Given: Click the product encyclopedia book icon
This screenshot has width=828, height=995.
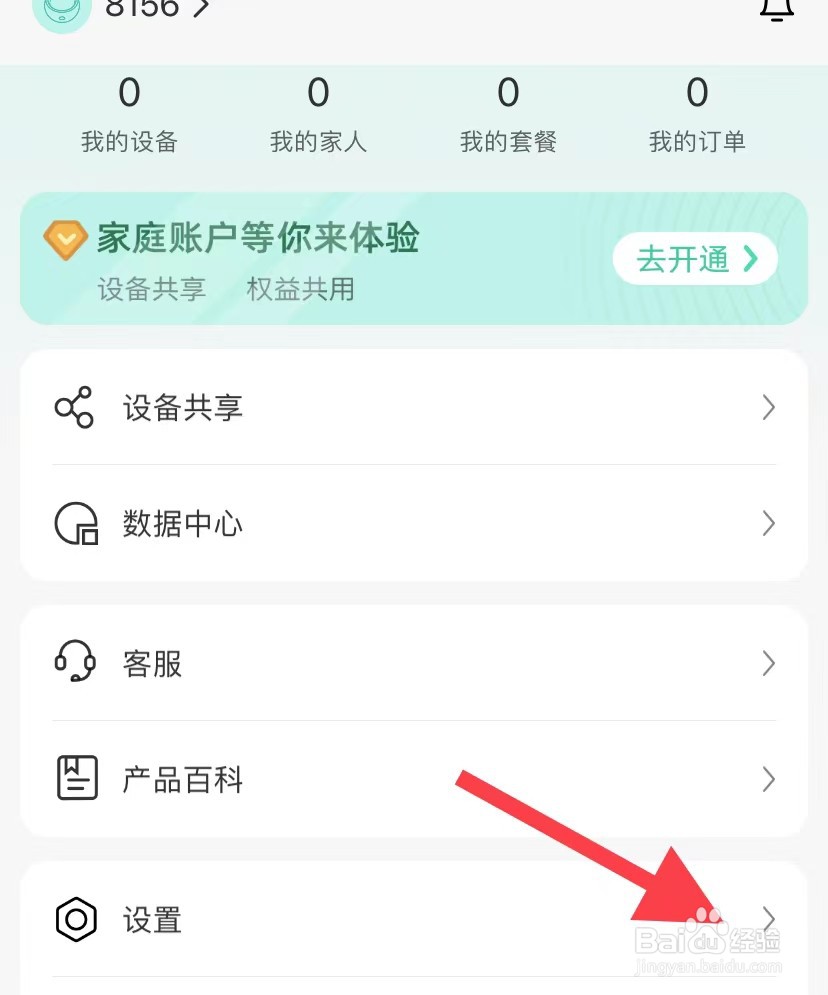Looking at the screenshot, I should (x=73, y=778).
